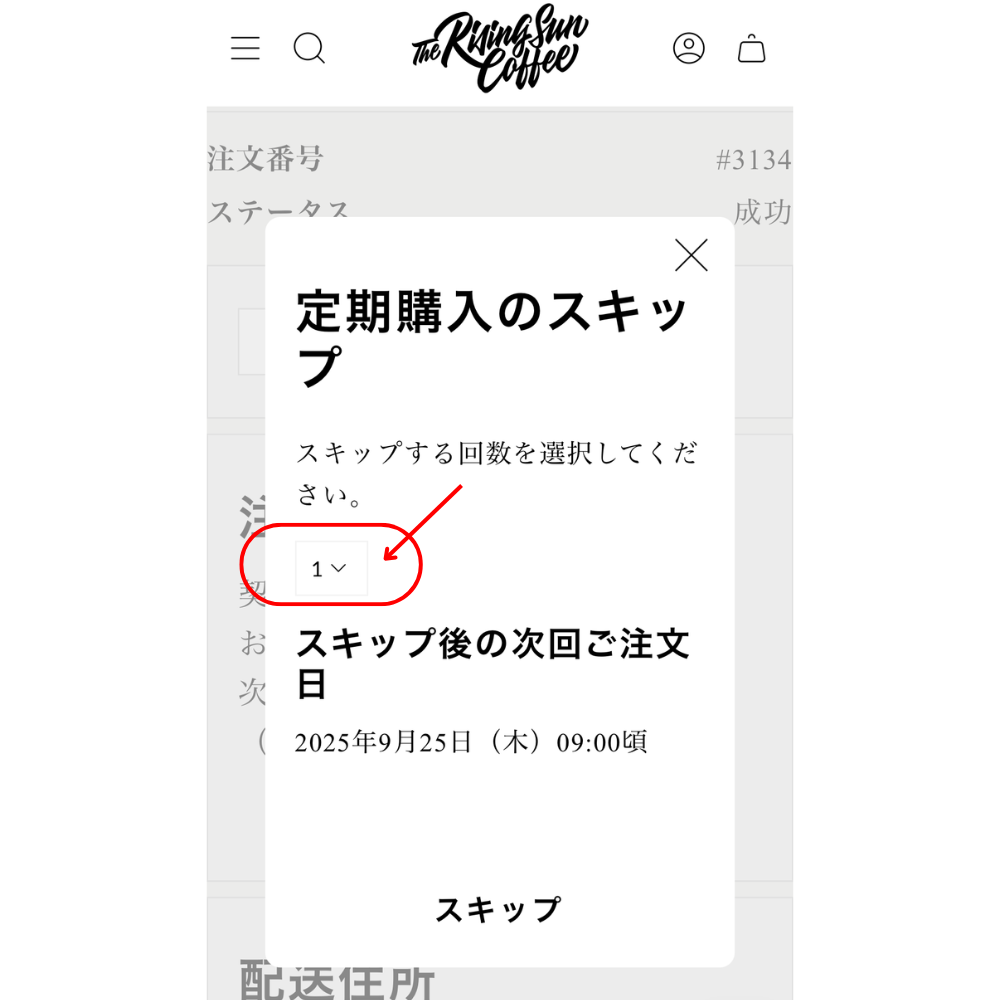Confirm with the スキップ button
Image resolution: width=1000 pixels, height=1000 pixels.
pyautogui.click(x=498, y=910)
